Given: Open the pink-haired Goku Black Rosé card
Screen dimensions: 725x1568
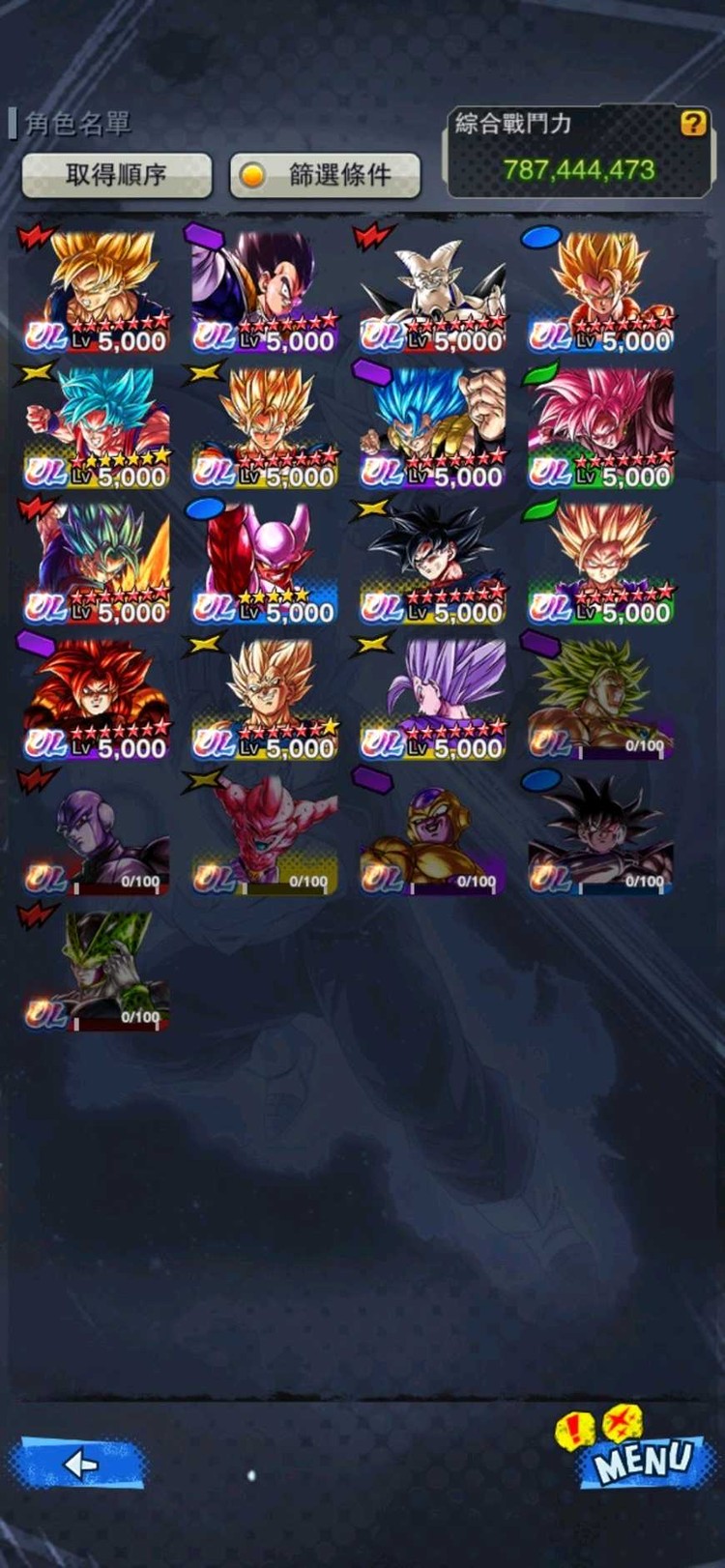Looking at the screenshot, I should pos(600,426).
